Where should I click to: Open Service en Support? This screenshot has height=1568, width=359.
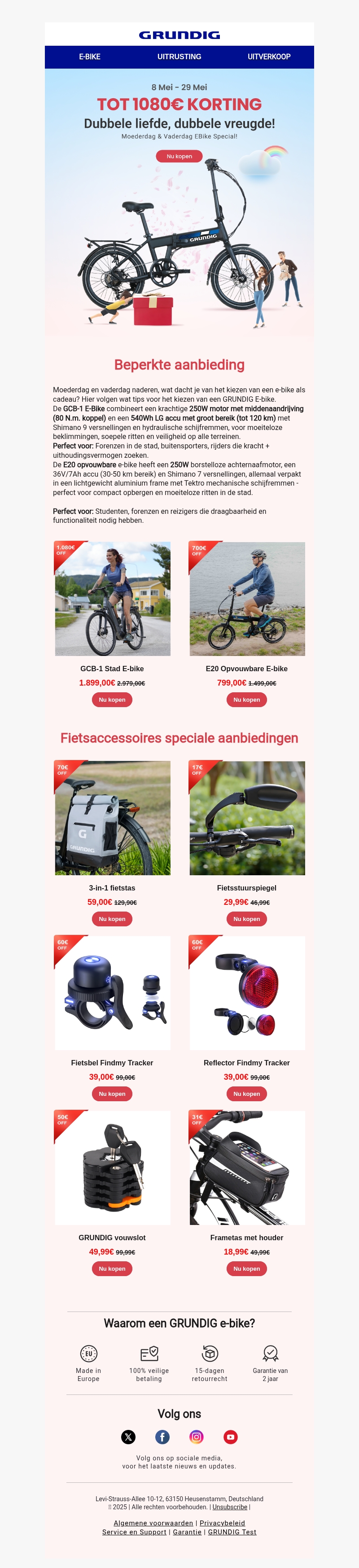point(134,1532)
